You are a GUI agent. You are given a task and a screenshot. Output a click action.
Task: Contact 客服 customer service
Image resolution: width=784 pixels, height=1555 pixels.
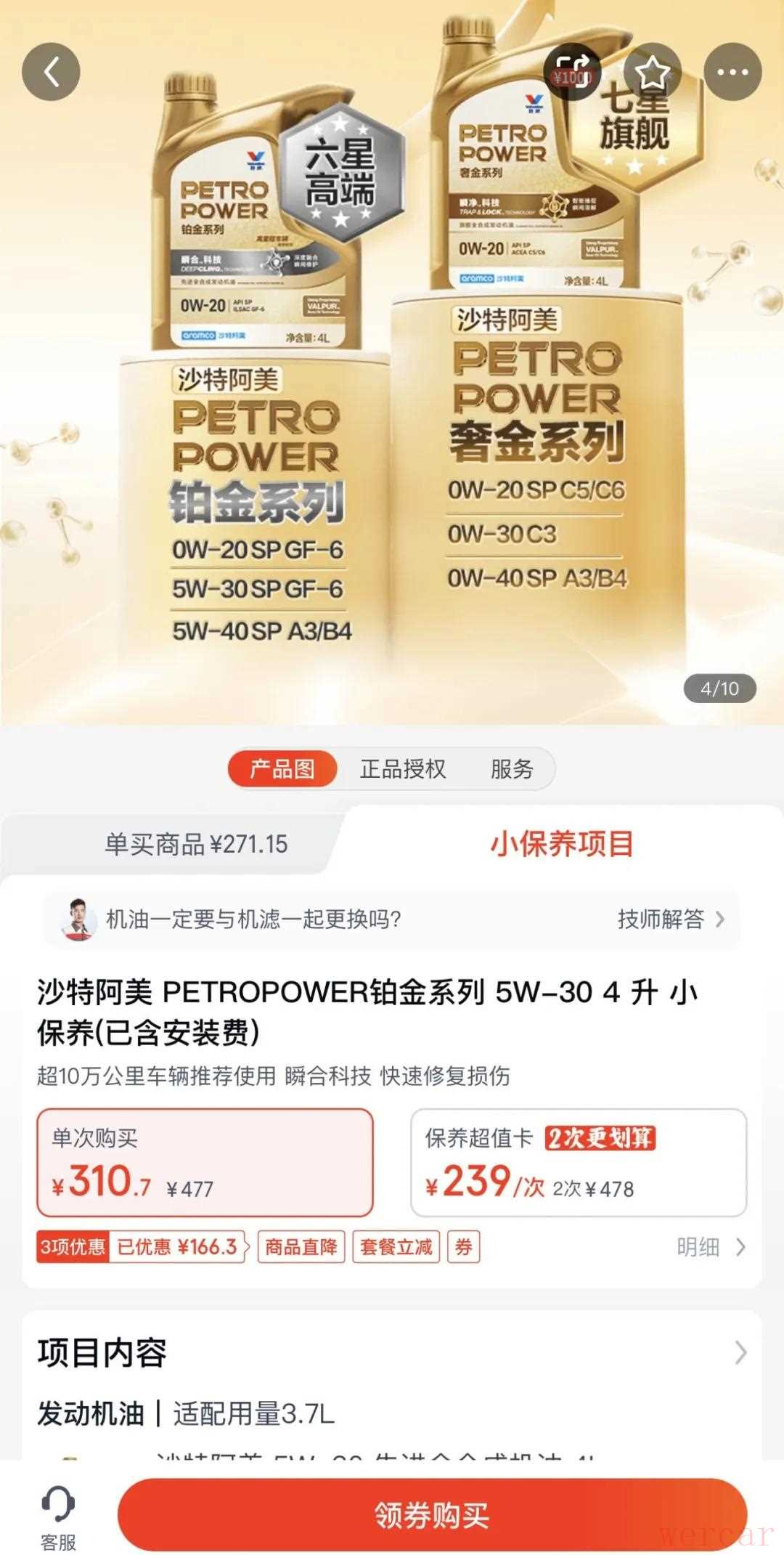58,1516
